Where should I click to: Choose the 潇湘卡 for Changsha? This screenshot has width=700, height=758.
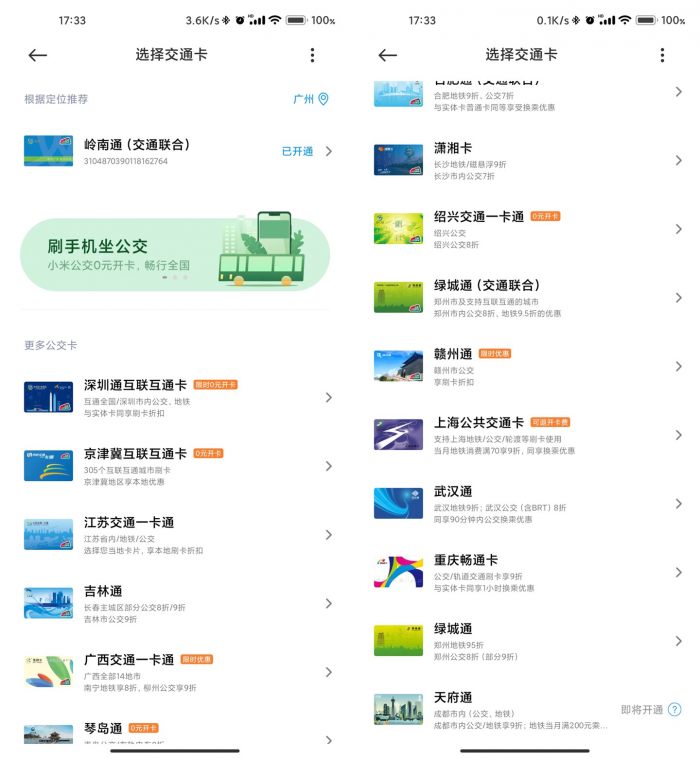click(527, 160)
